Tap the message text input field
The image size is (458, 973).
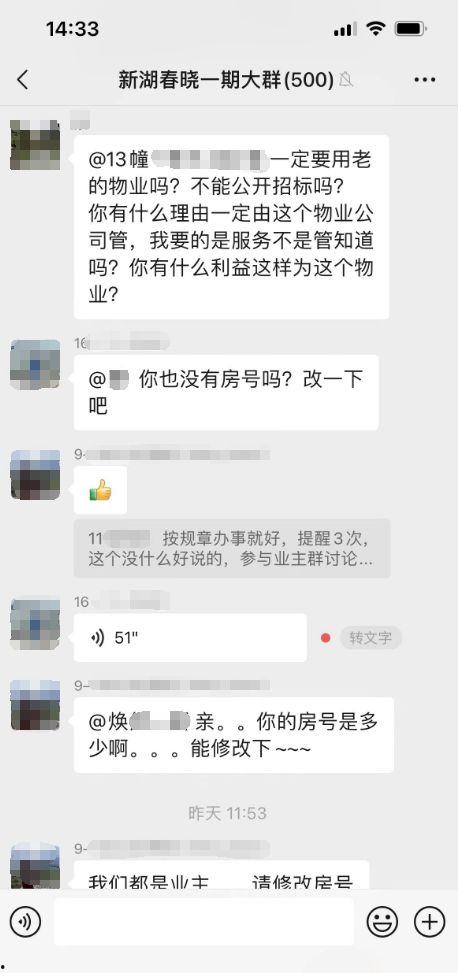204,921
